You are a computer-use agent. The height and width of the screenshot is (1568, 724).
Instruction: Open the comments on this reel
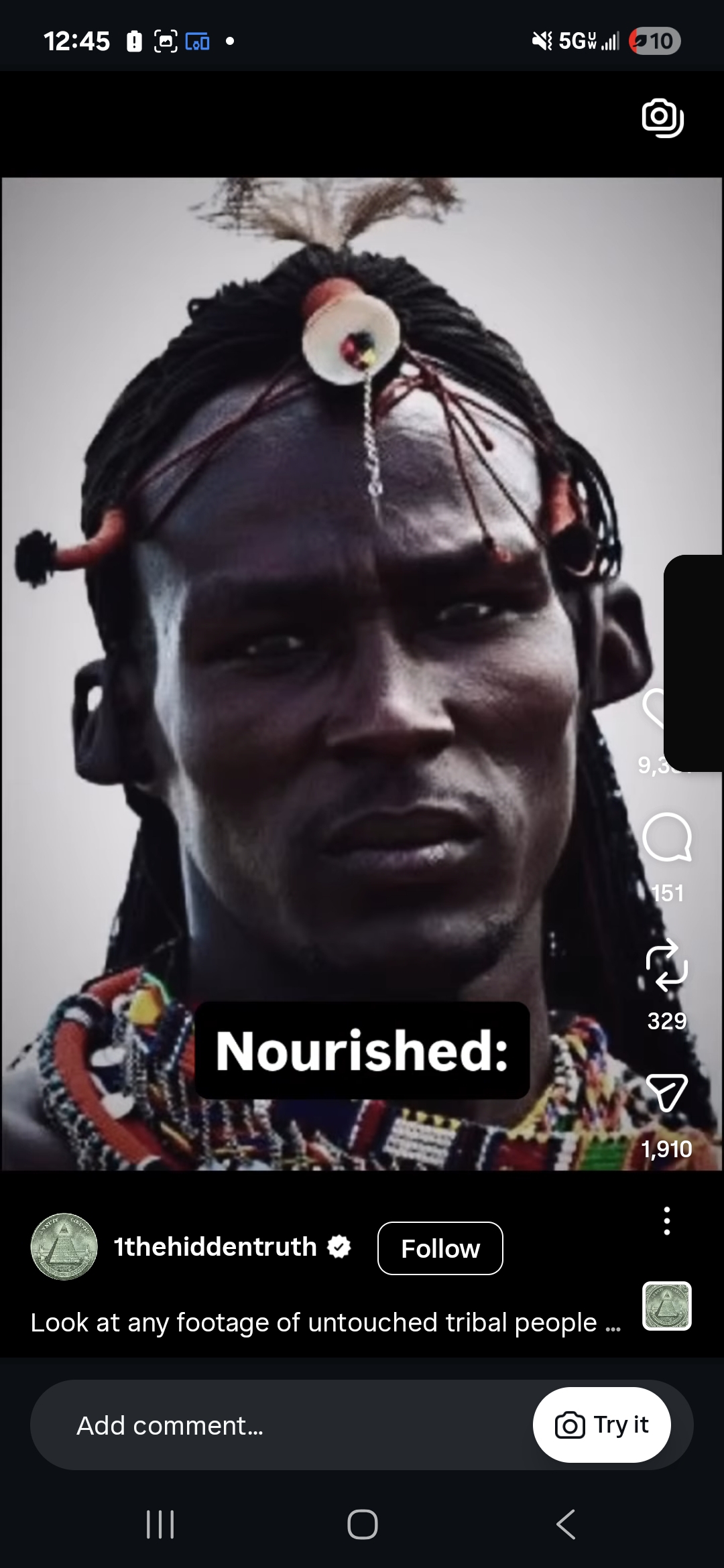click(666, 838)
